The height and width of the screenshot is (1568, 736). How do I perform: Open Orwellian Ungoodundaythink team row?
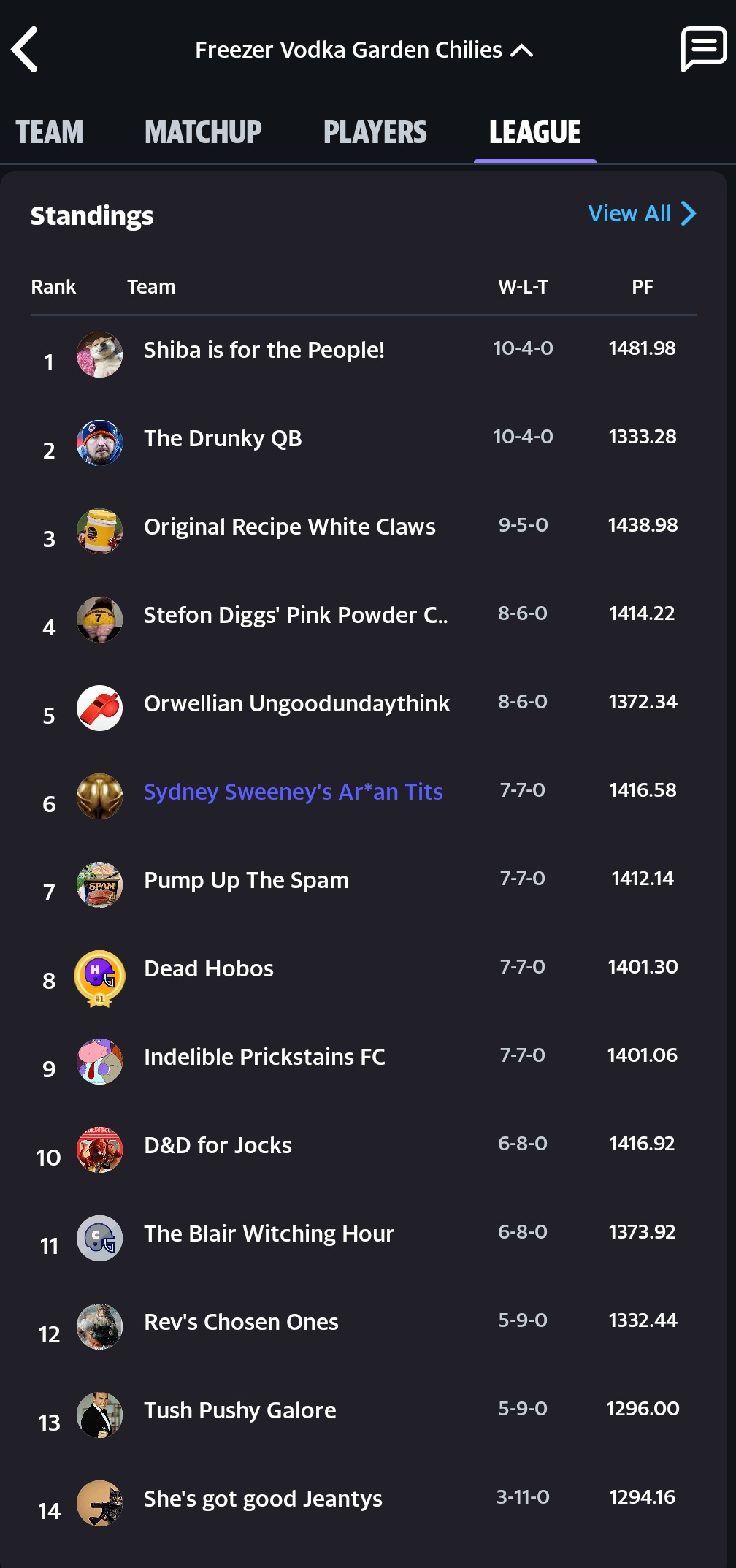pyautogui.click(x=296, y=704)
